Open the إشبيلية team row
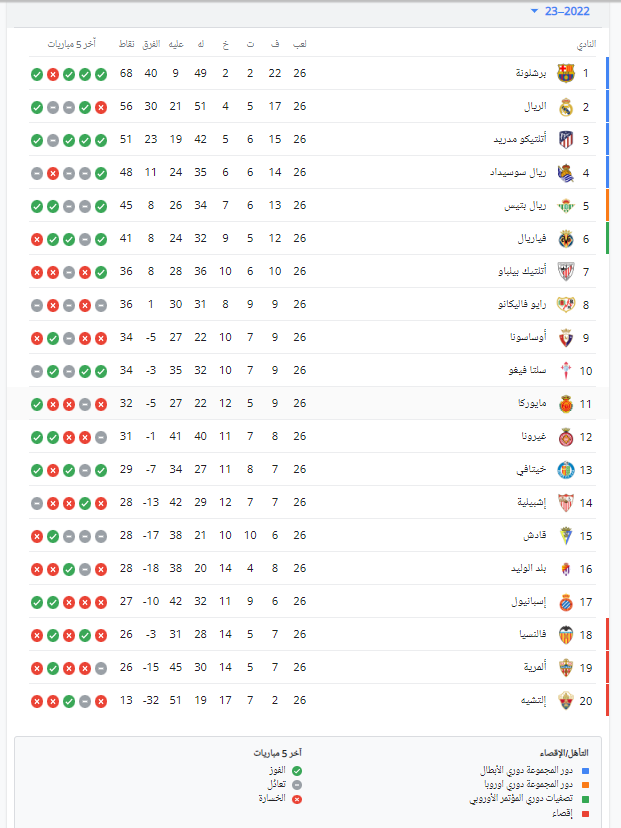 click(530, 503)
